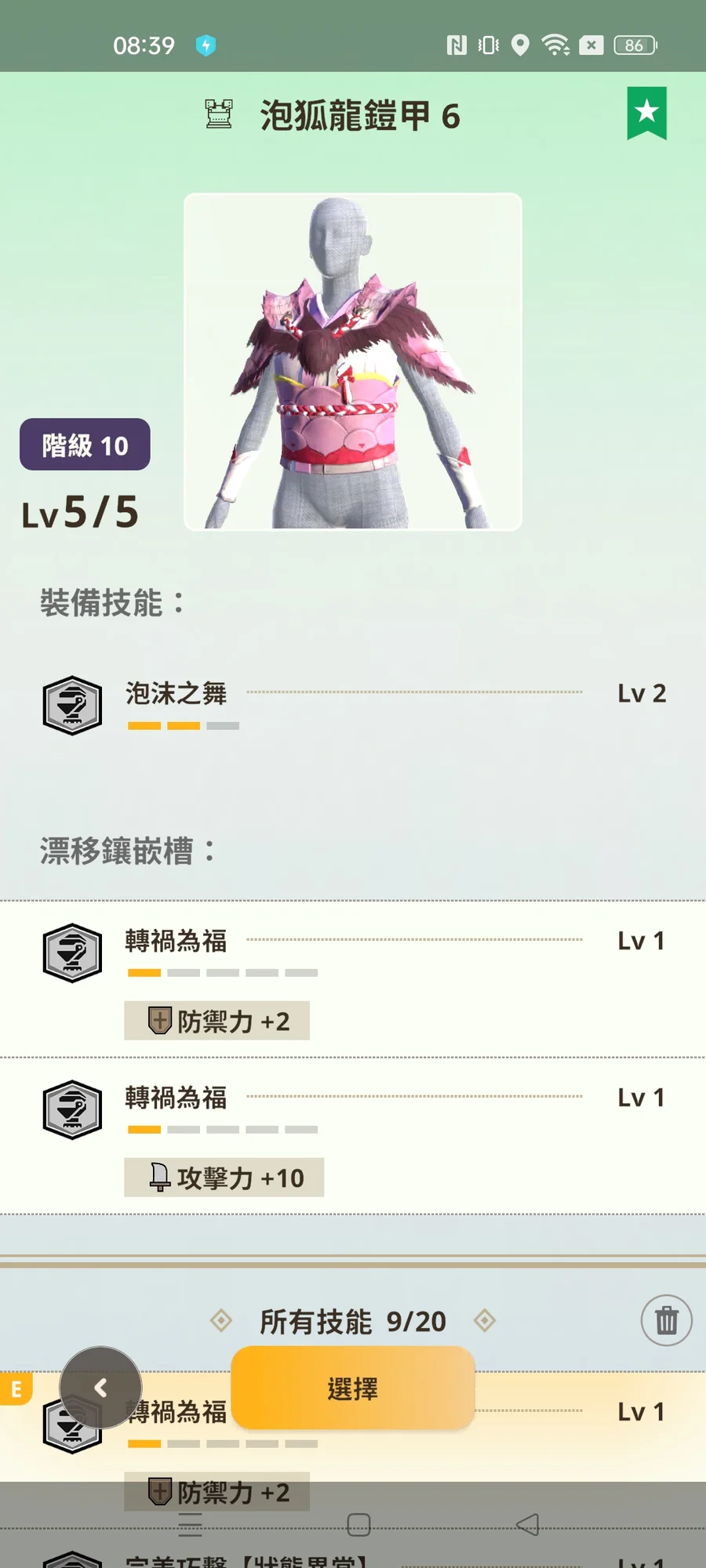
Task: Tap the system back triangle
Action: click(x=528, y=1524)
